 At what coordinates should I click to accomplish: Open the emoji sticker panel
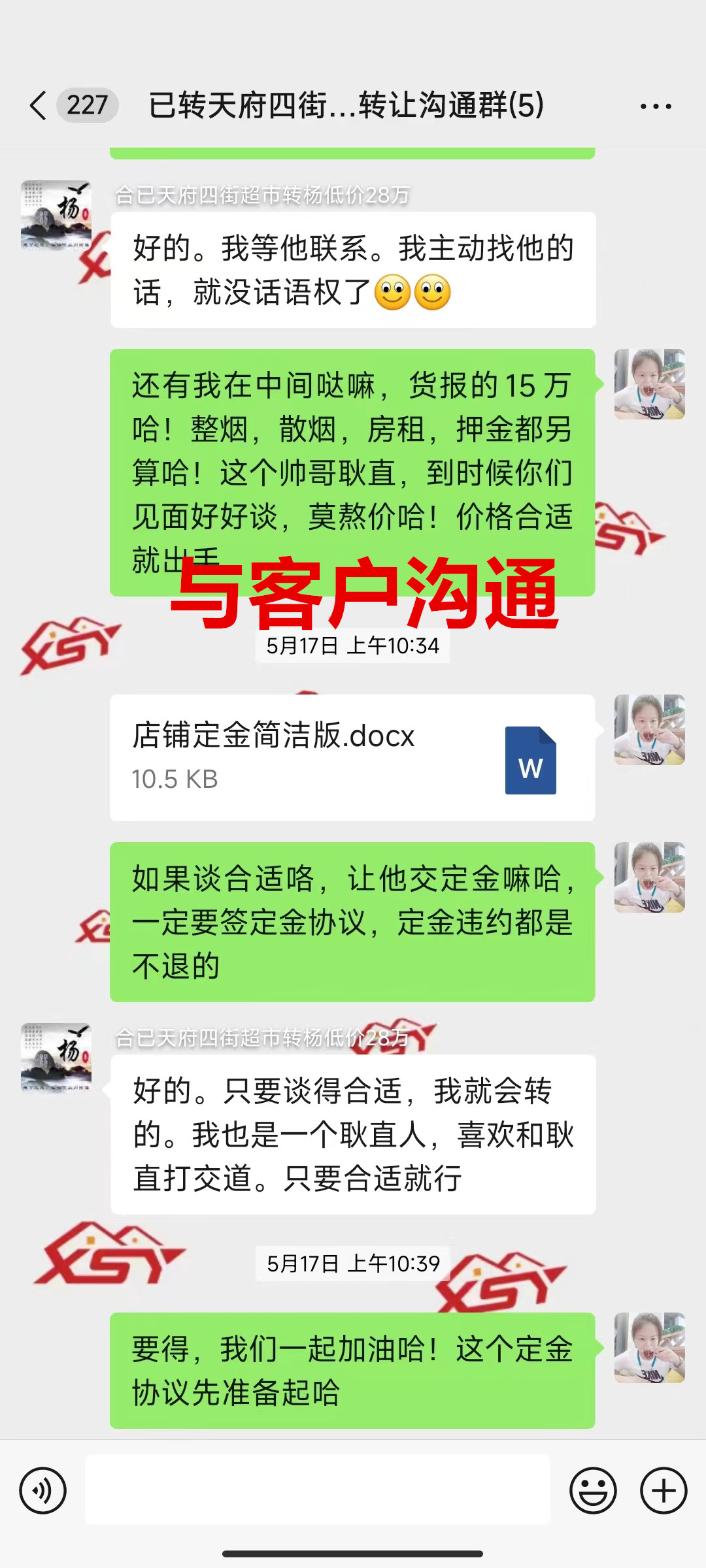click(593, 1491)
